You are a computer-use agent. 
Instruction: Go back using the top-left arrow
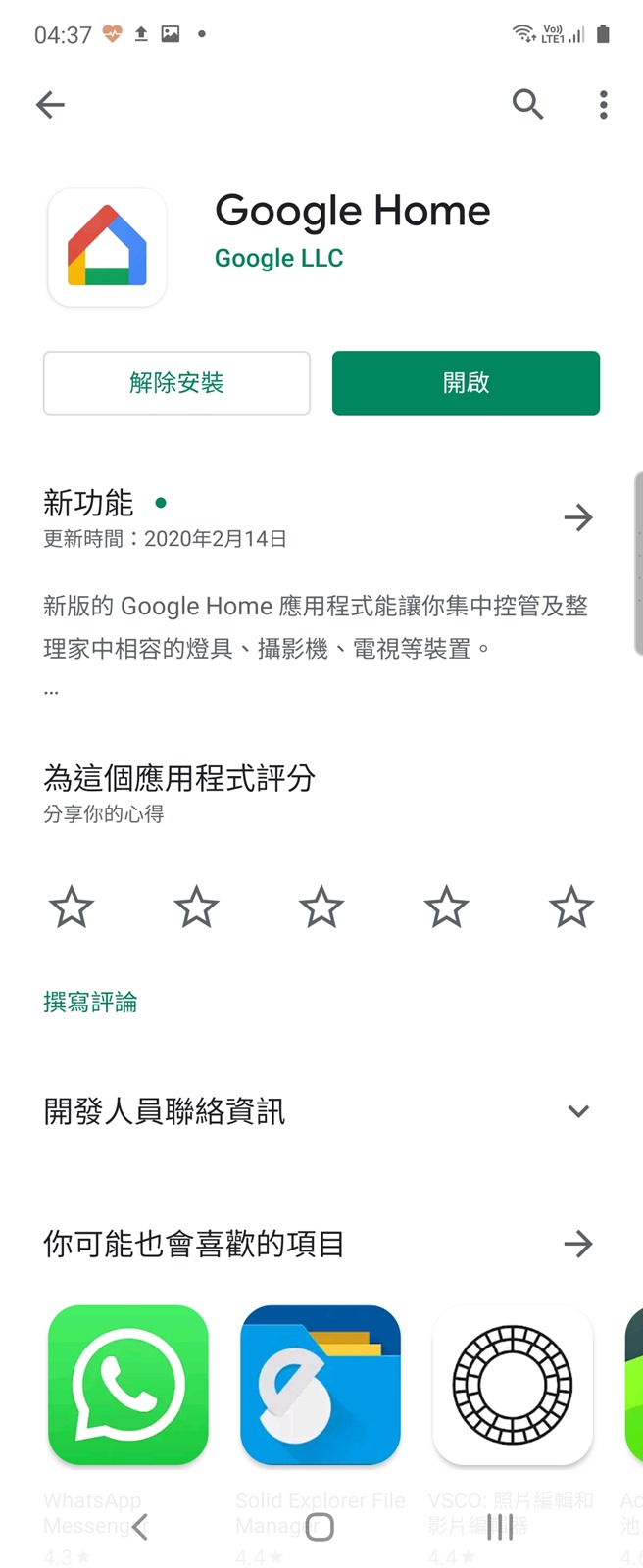click(50, 105)
